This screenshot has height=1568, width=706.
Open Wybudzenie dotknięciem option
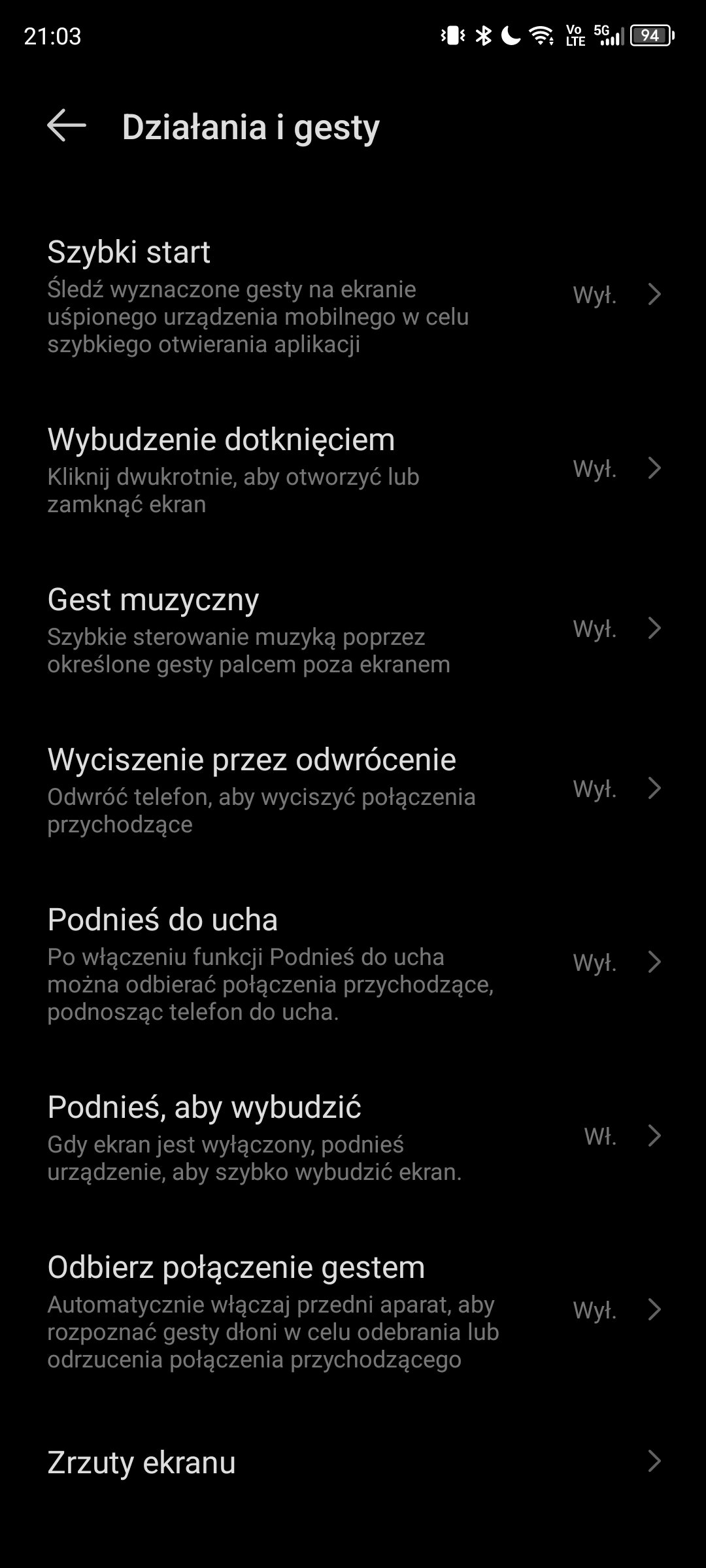click(353, 469)
